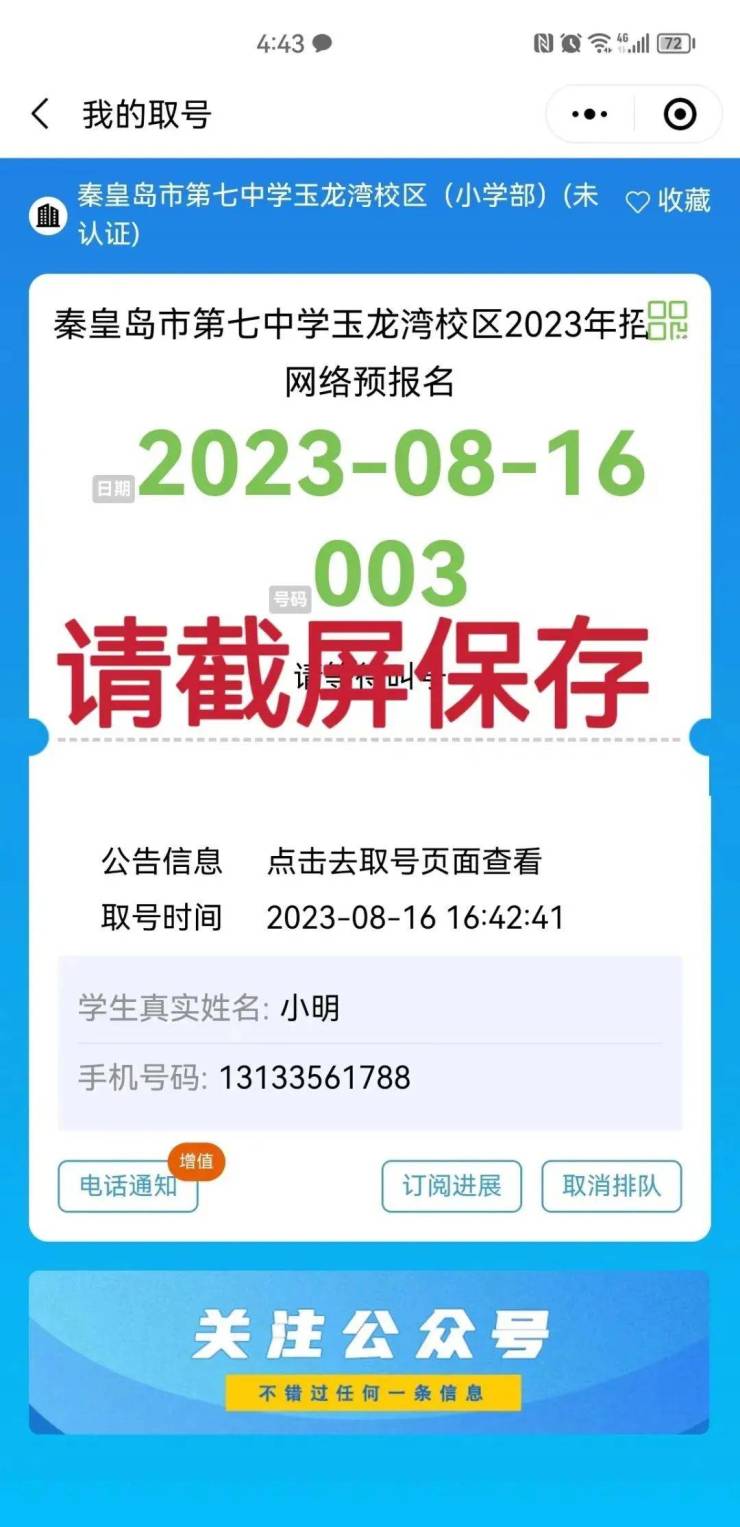Tap 电话通知 button
740x1527 pixels.
point(128,1186)
